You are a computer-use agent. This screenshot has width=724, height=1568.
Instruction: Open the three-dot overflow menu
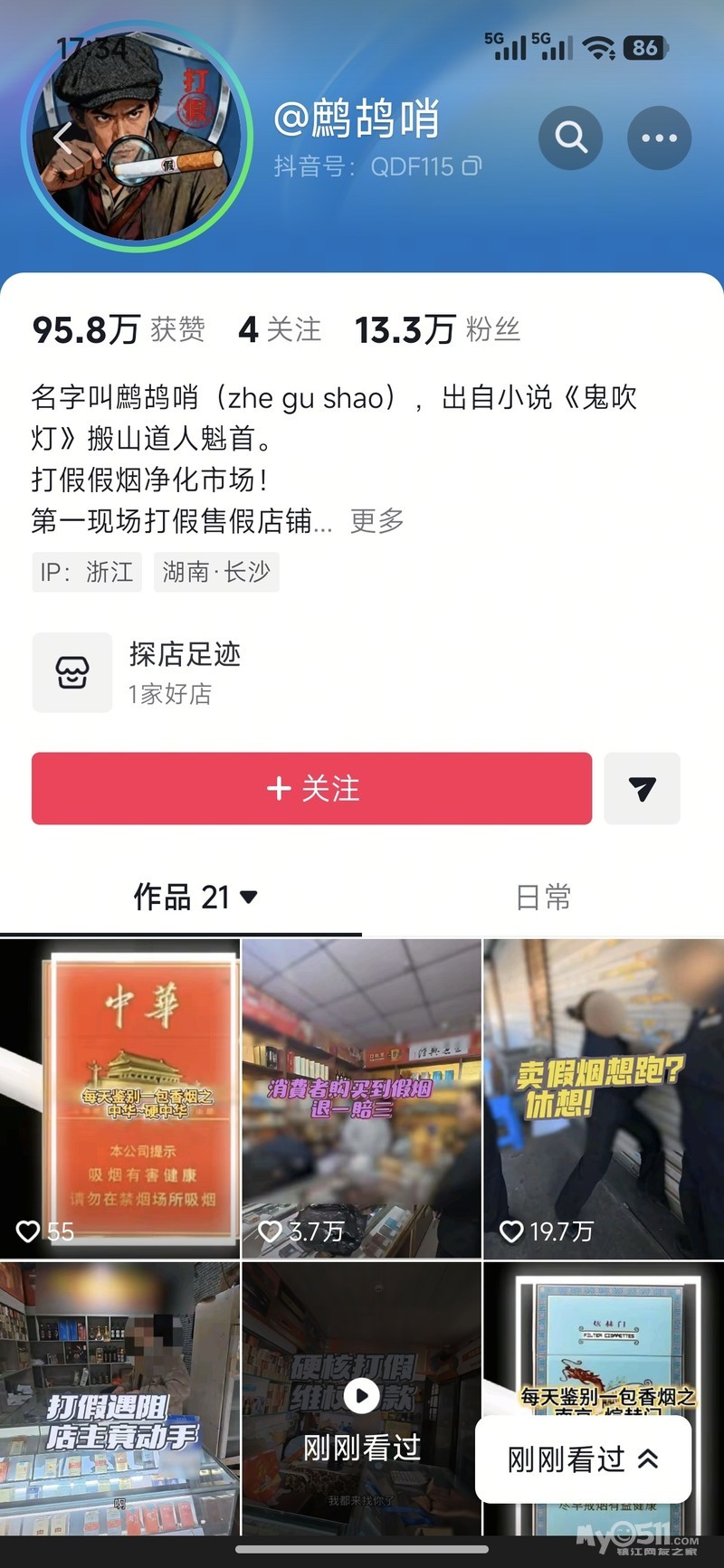point(659,138)
